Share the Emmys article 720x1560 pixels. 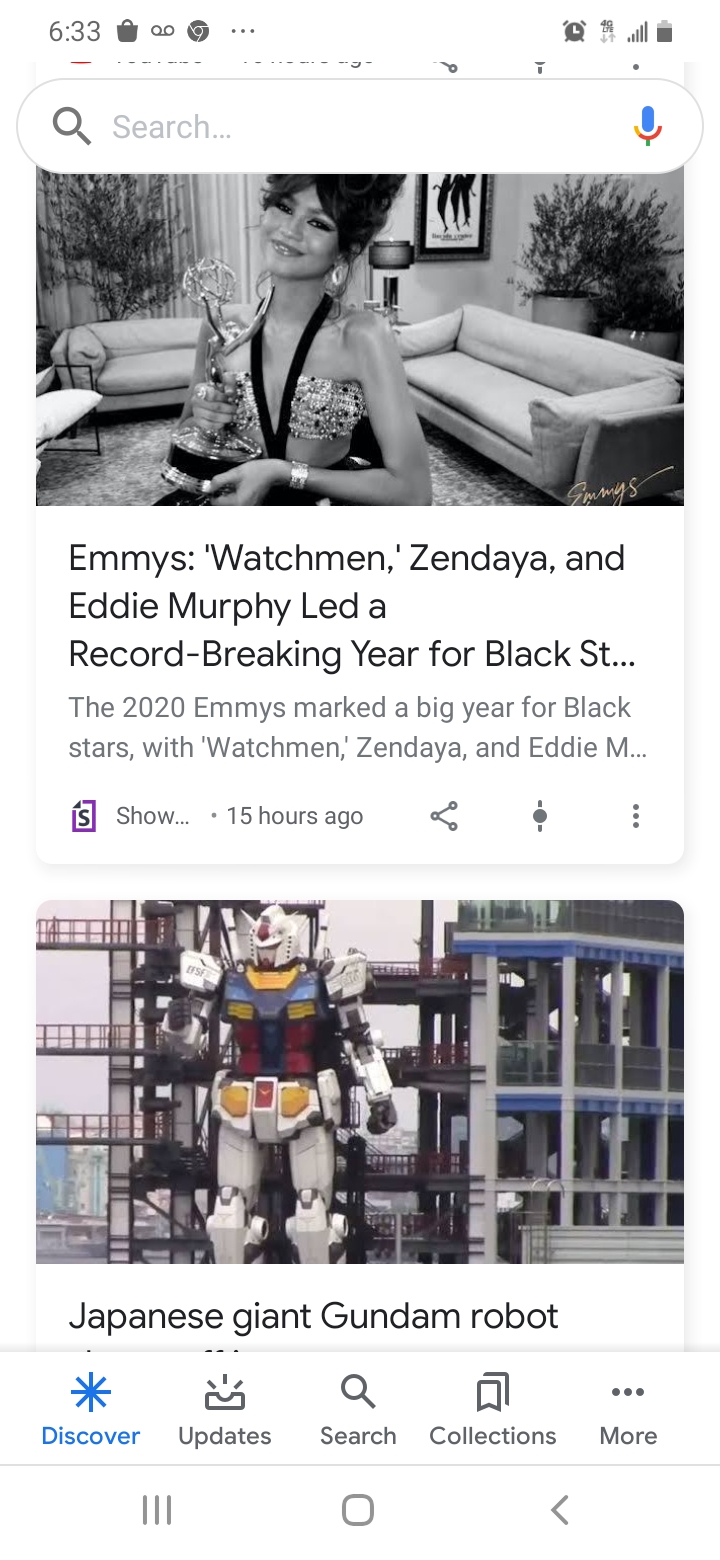tap(444, 816)
